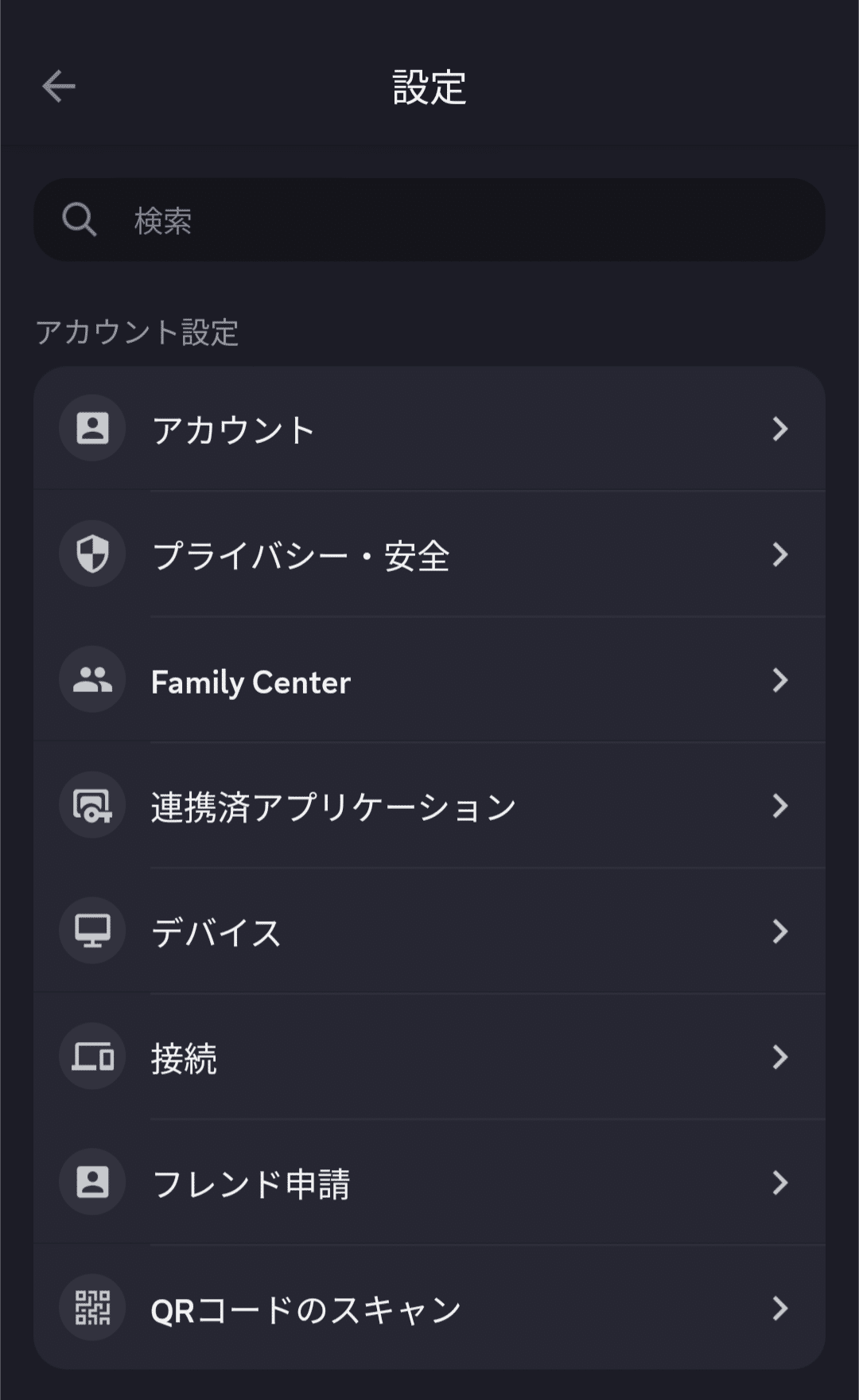Click the account person icon
Image resolution: width=859 pixels, height=1400 pixels.
point(91,427)
